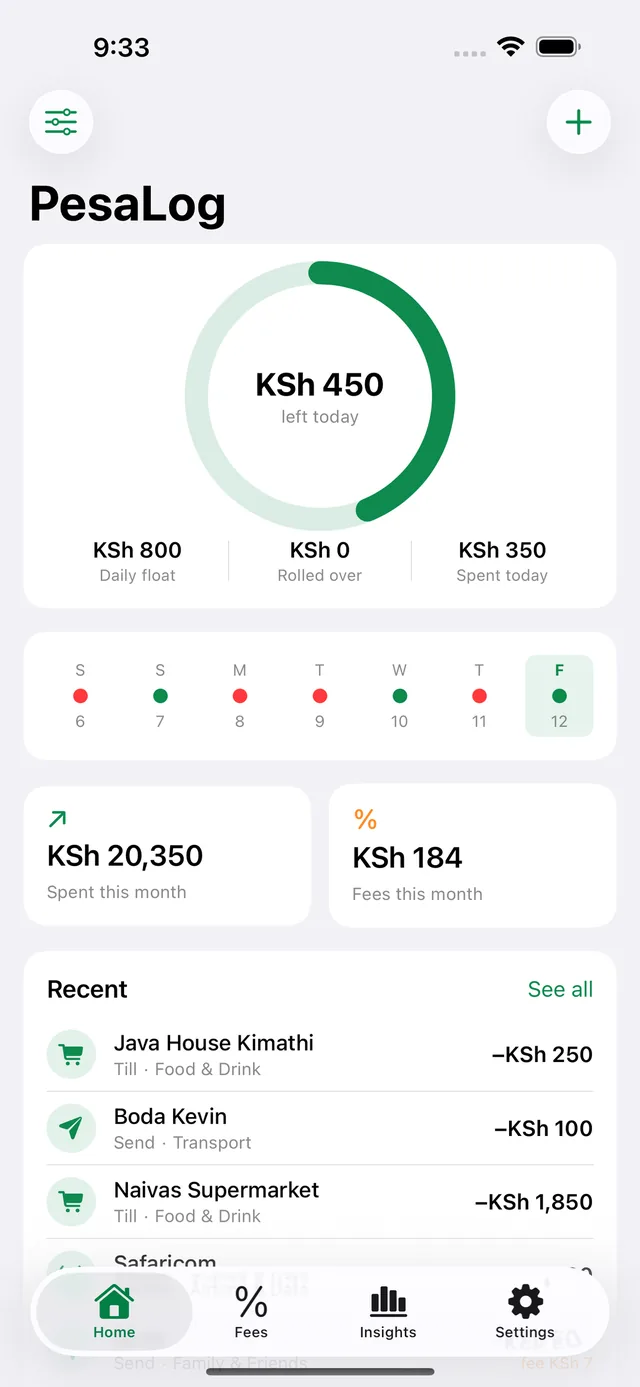Open the Spent this month card
Viewport: 640px width, 1387px height.
tap(168, 856)
